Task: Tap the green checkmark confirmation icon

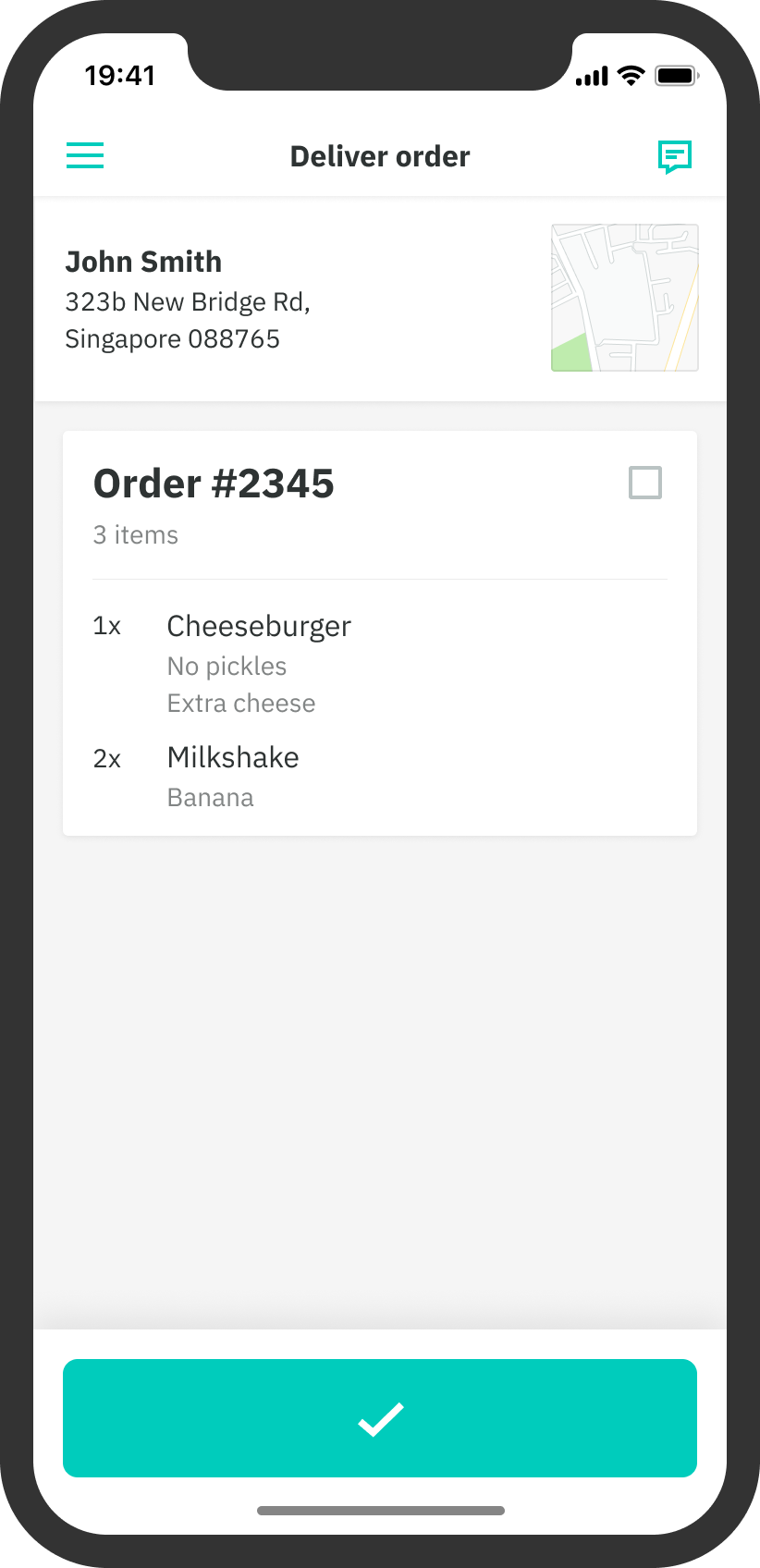Action: point(379,1418)
